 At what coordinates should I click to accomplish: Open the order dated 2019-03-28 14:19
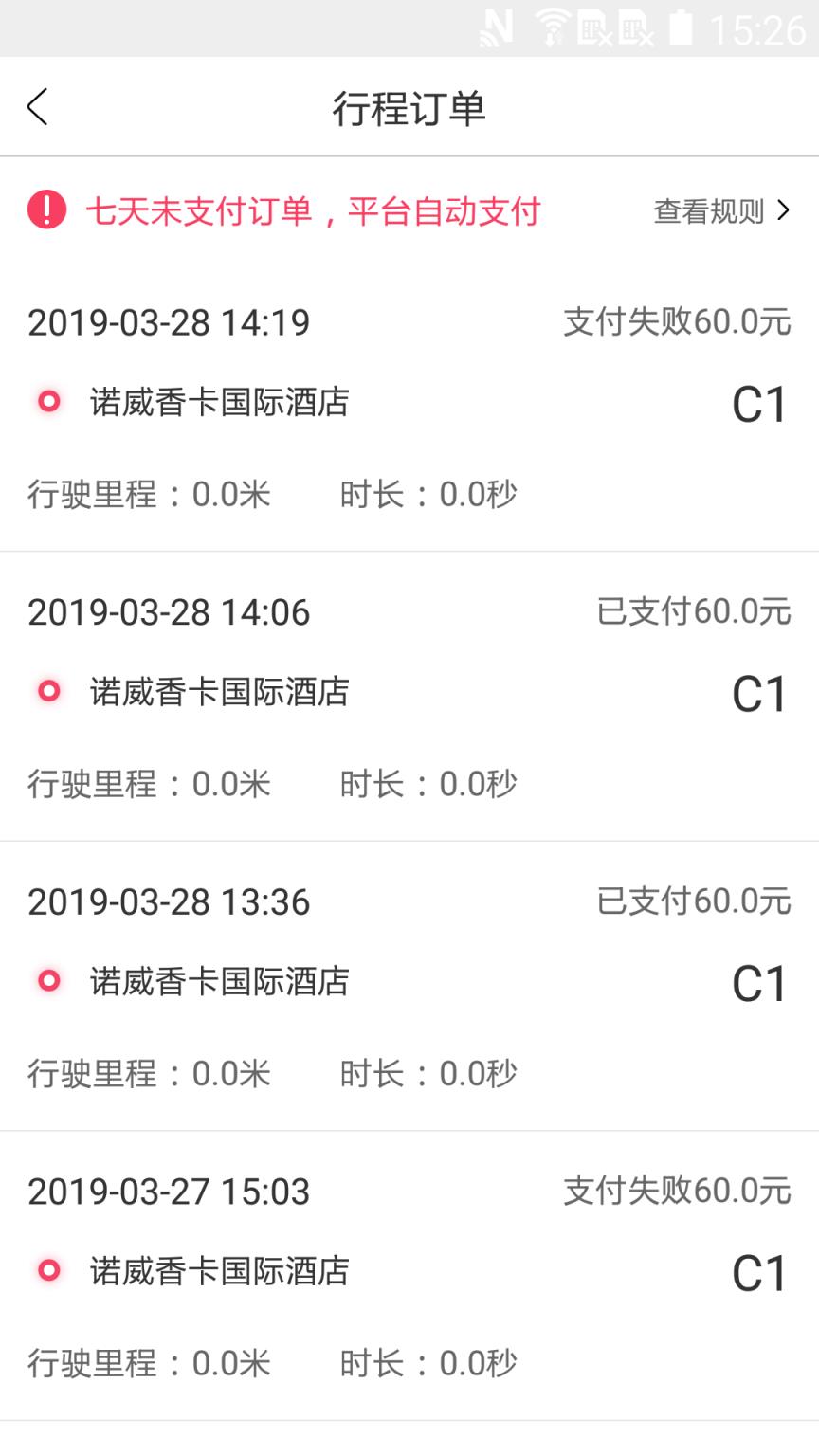409,408
